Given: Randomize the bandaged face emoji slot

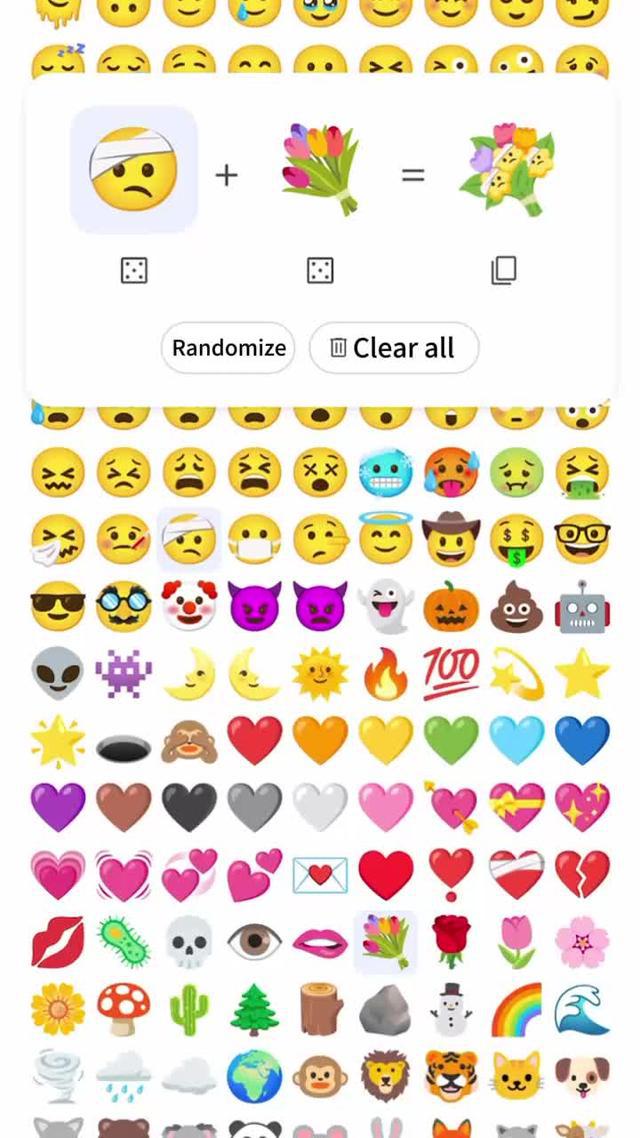Looking at the screenshot, I should pos(134,270).
